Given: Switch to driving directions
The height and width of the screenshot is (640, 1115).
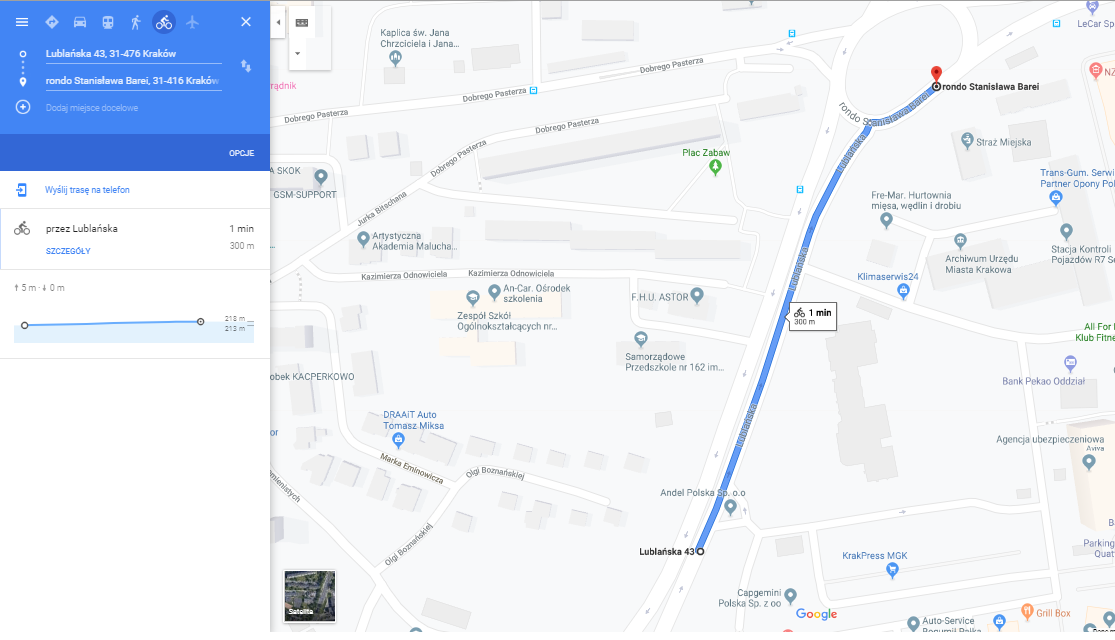Looking at the screenshot, I should pos(79,21).
